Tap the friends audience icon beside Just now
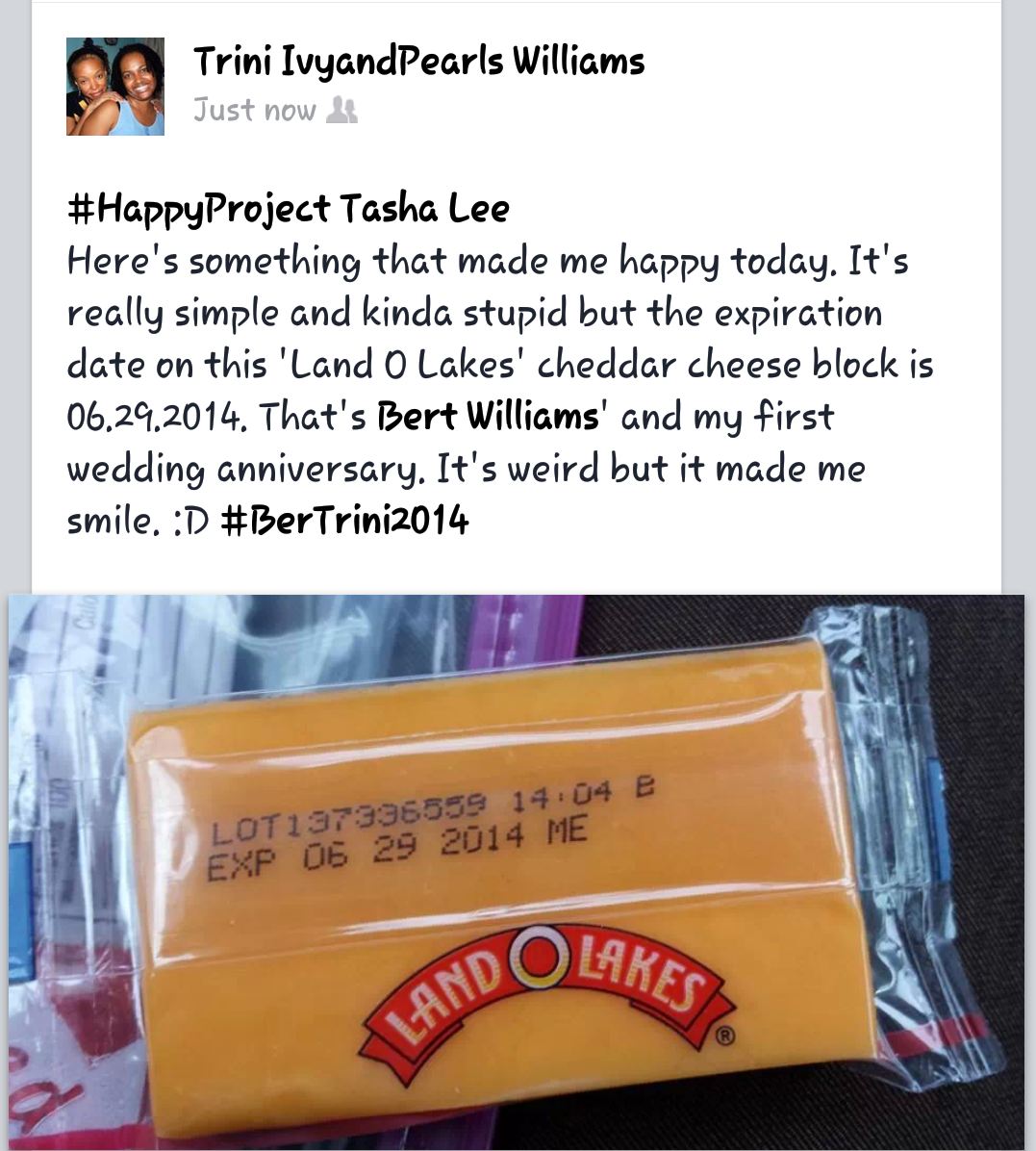This screenshot has width=1036, height=1151. point(341,111)
